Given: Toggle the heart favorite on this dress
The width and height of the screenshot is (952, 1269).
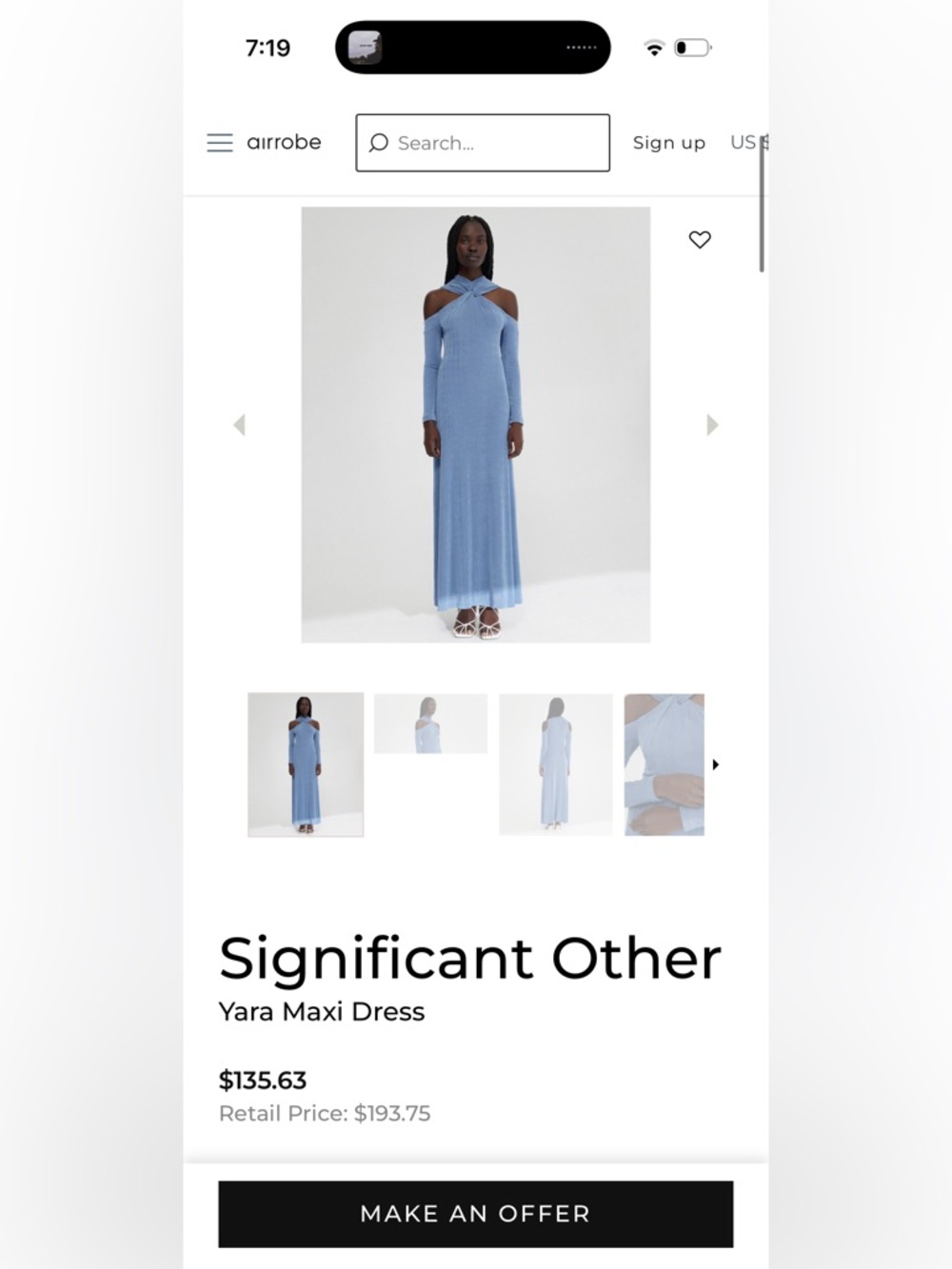Looking at the screenshot, I should pyautogui.click(x=700, y=240).
